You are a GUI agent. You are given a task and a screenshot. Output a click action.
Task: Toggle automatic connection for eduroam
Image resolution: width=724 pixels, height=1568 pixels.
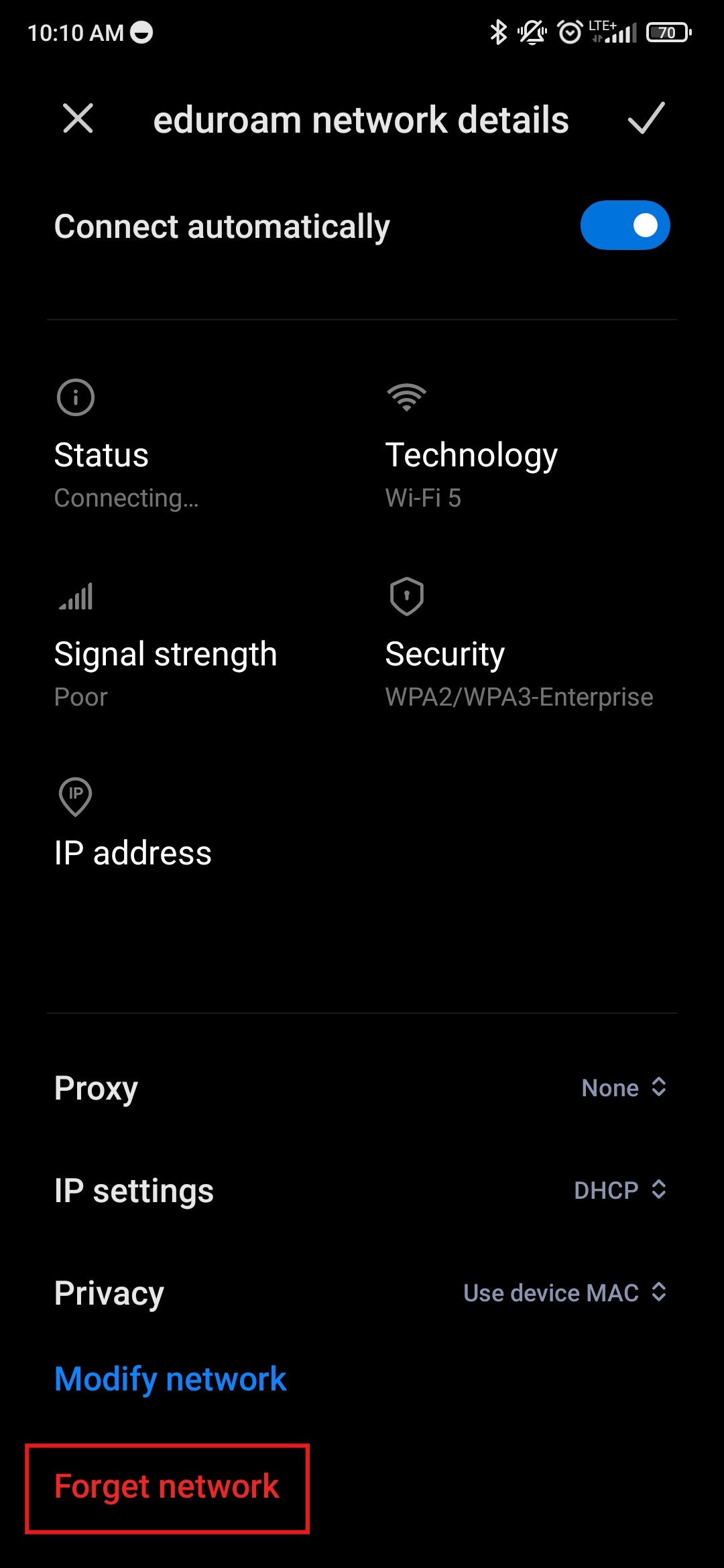pyautogui.click(x=625, y=225)
